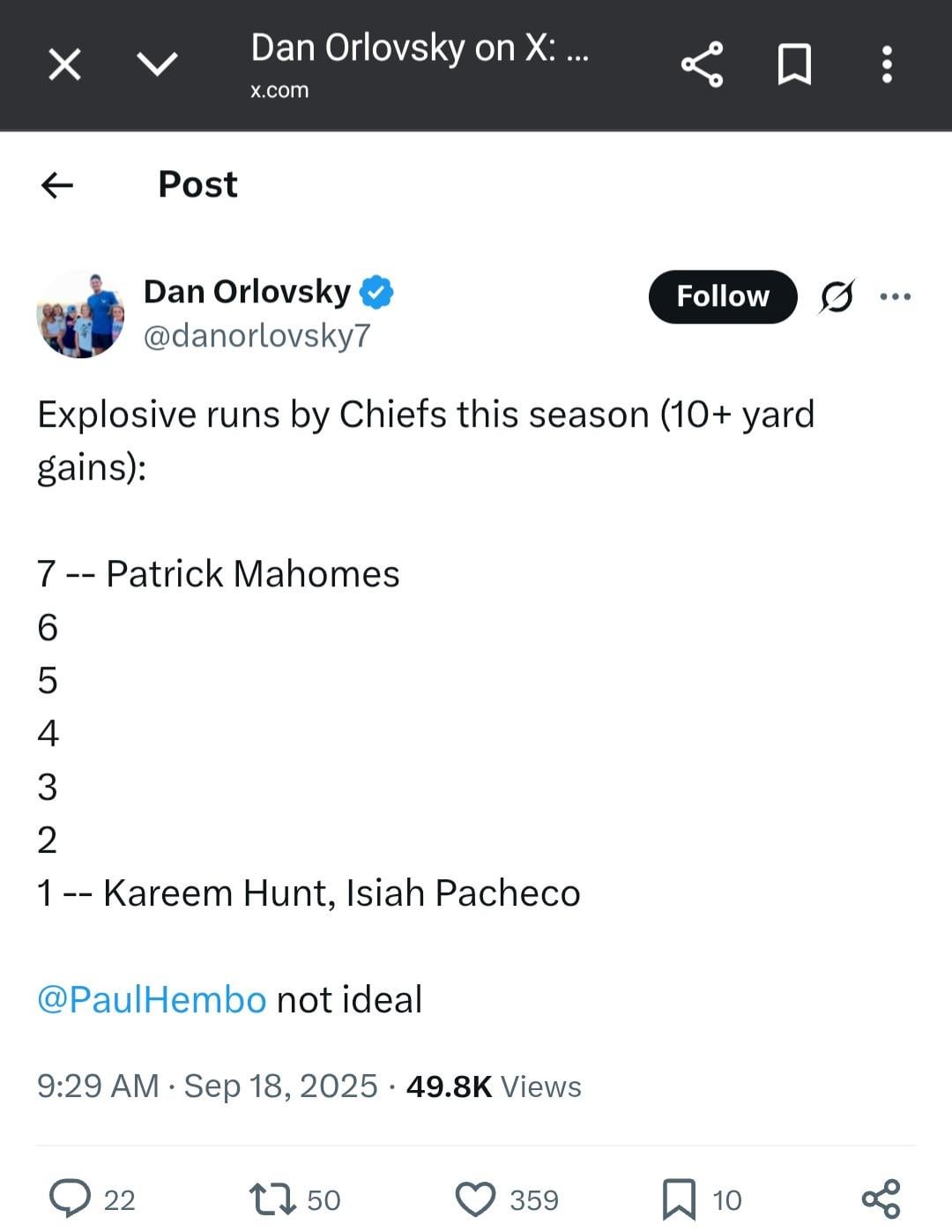The image size is (952, 1232).
Task: Open the @danorlovsky7 handle link
Action: [x=257, y=336]
